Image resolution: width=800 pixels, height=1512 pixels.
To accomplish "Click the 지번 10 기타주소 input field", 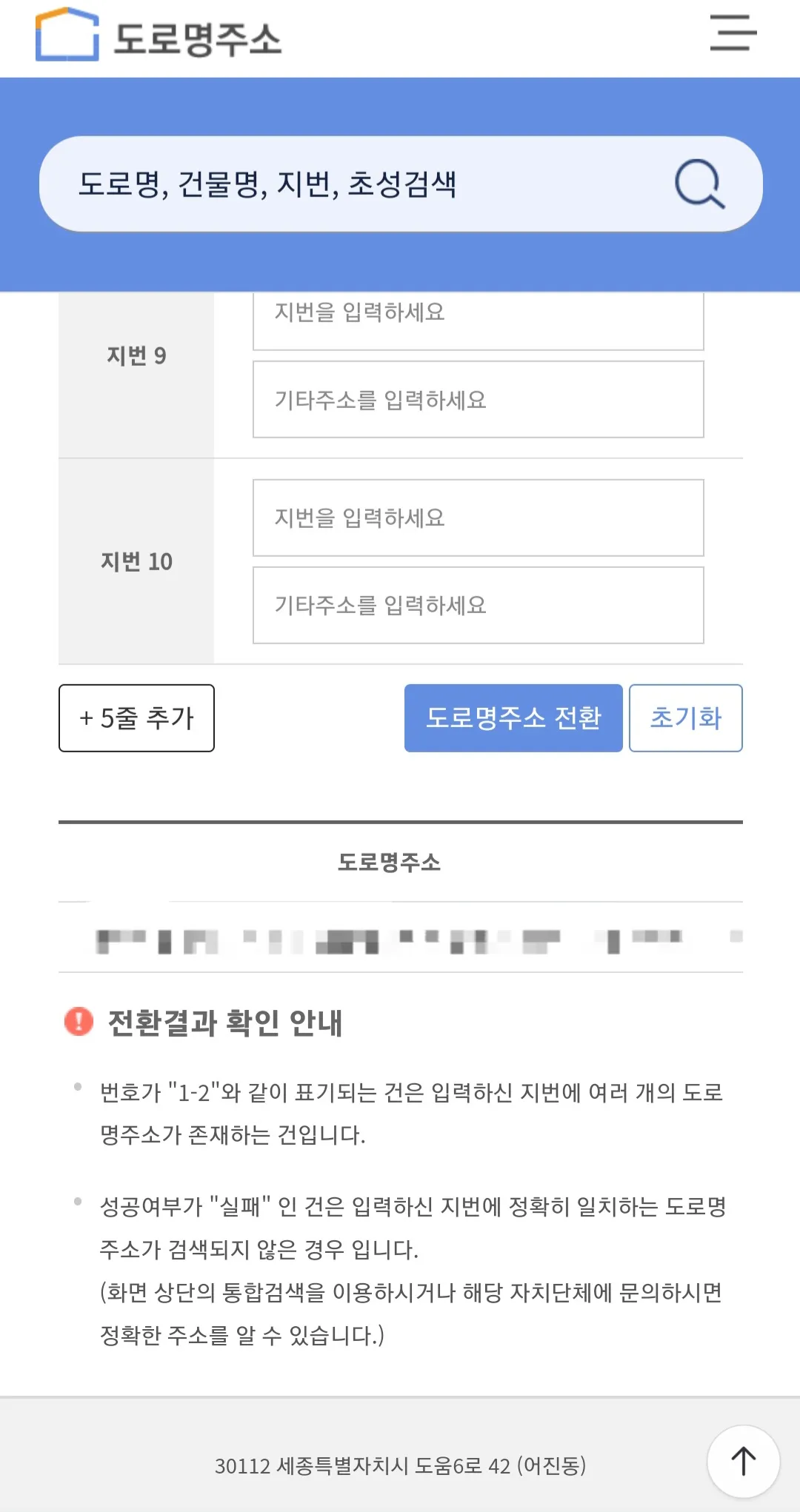I will pos(477,605).
